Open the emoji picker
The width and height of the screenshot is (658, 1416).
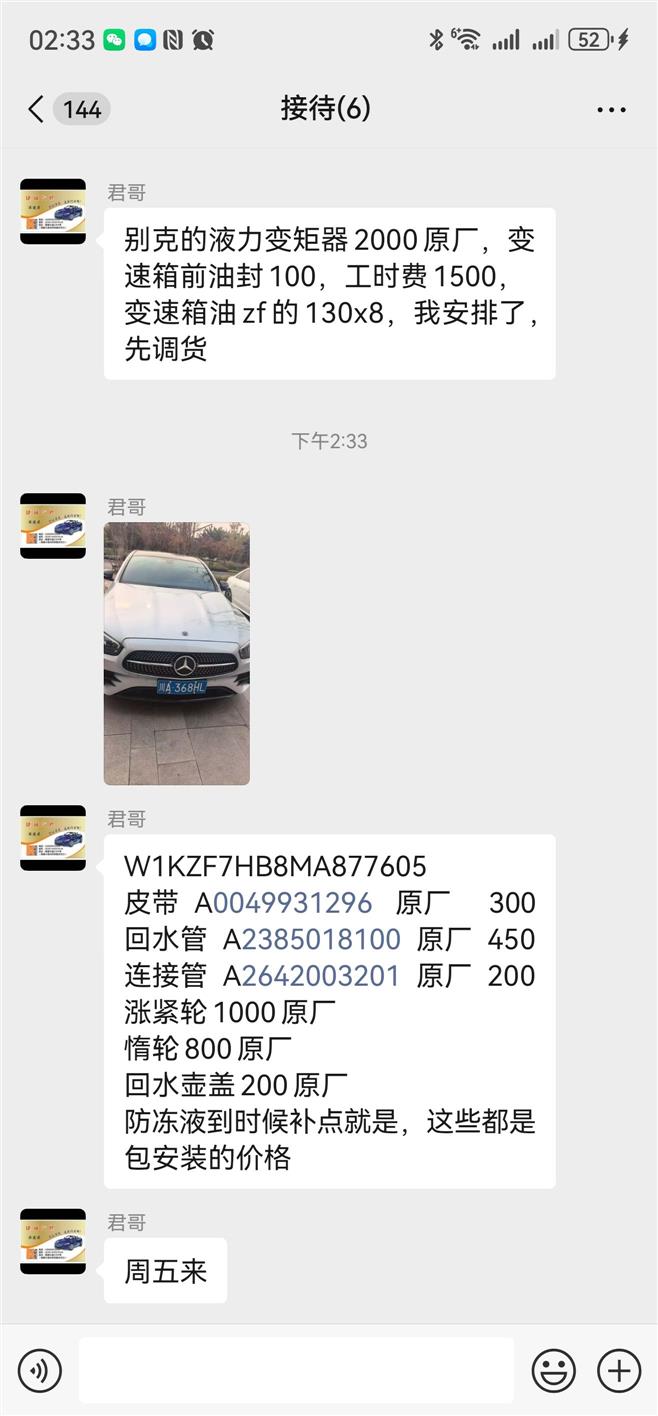tap(553, 1370)
